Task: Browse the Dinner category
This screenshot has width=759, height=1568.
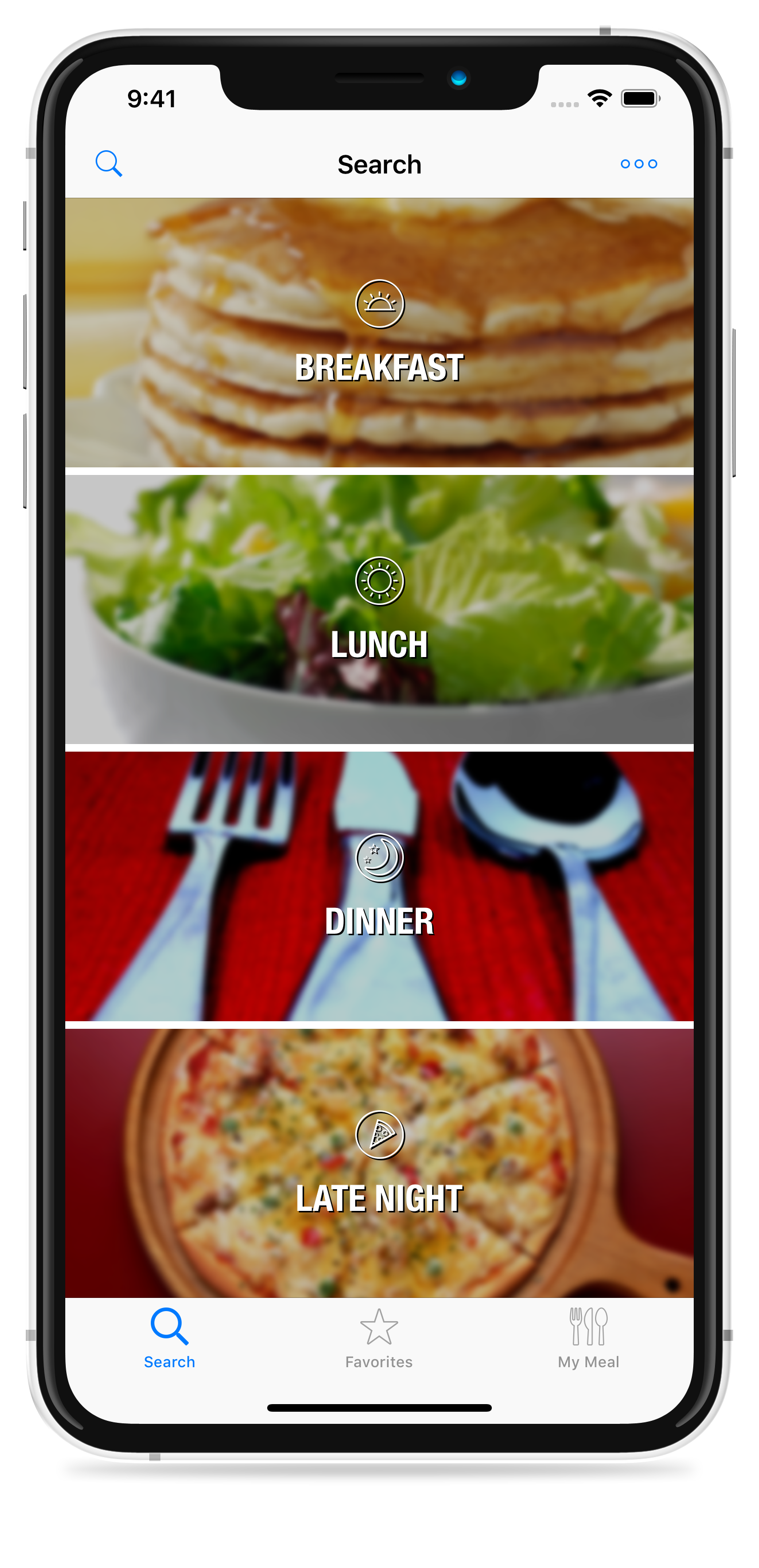Action: coord(379,886)
